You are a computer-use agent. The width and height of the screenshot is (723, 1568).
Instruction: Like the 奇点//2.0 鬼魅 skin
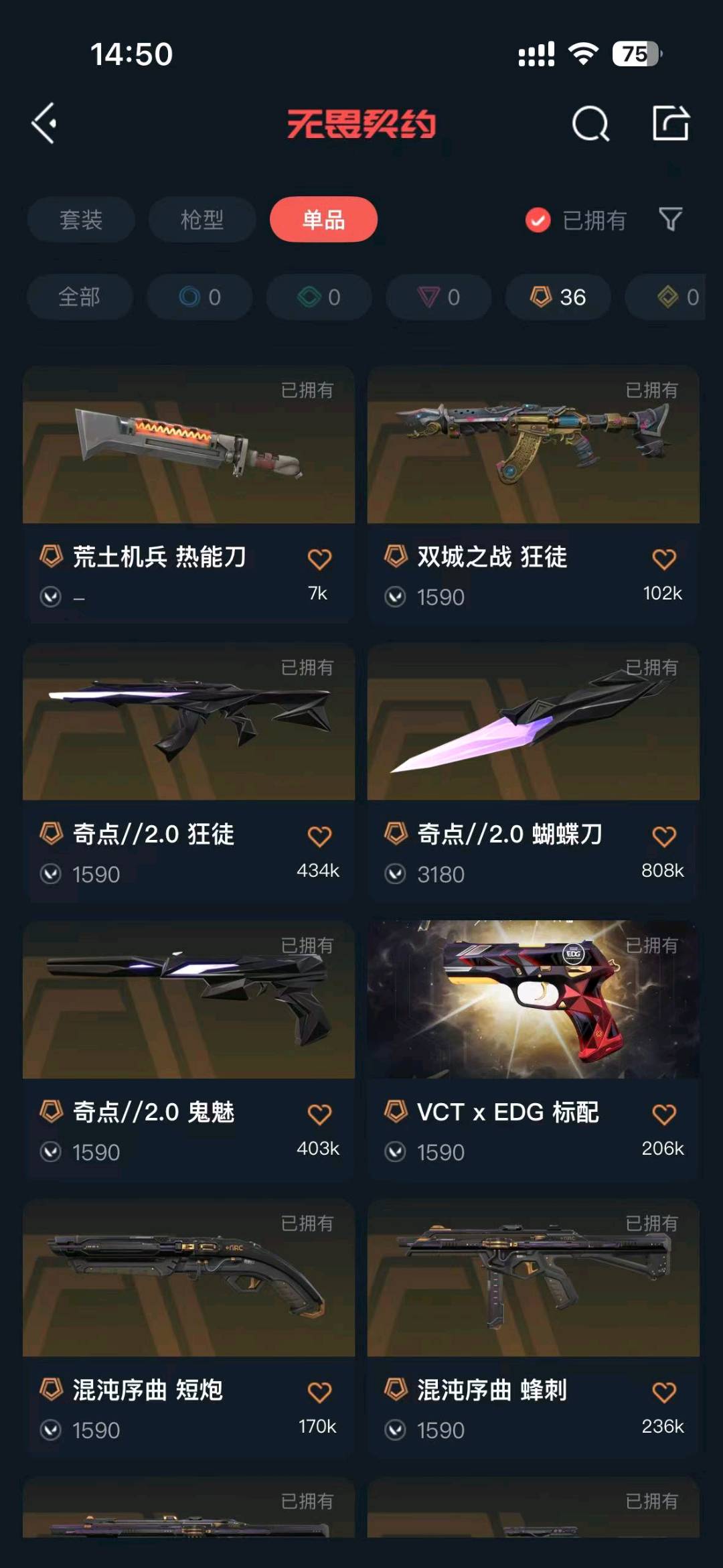coord(319,1115)
